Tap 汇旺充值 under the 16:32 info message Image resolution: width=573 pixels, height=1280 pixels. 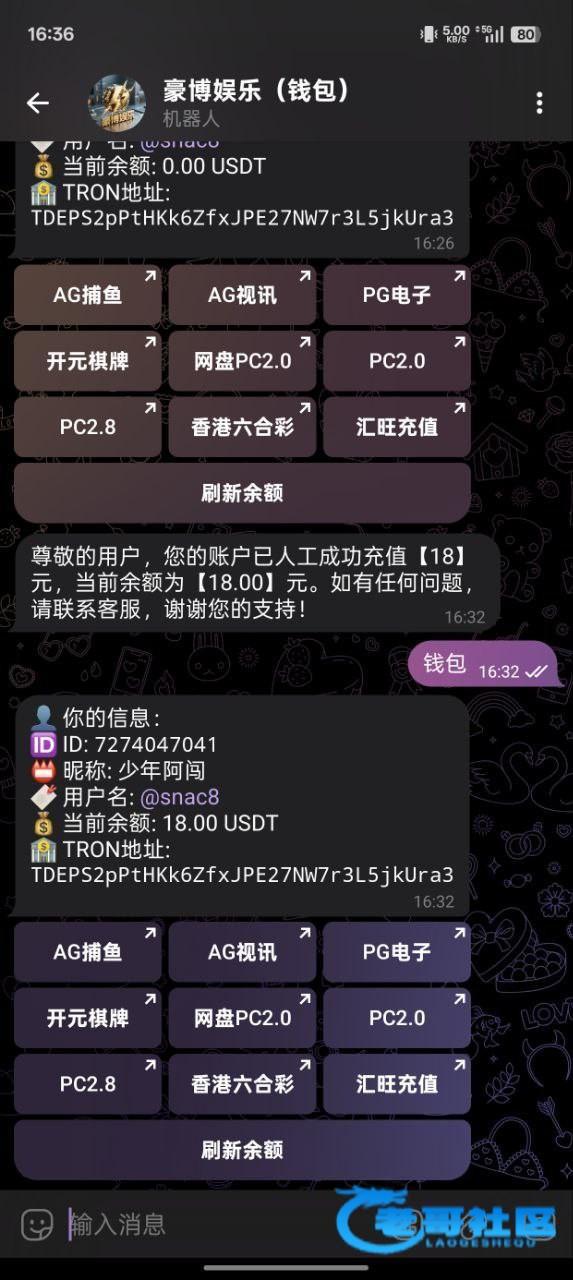point(397,1084)
